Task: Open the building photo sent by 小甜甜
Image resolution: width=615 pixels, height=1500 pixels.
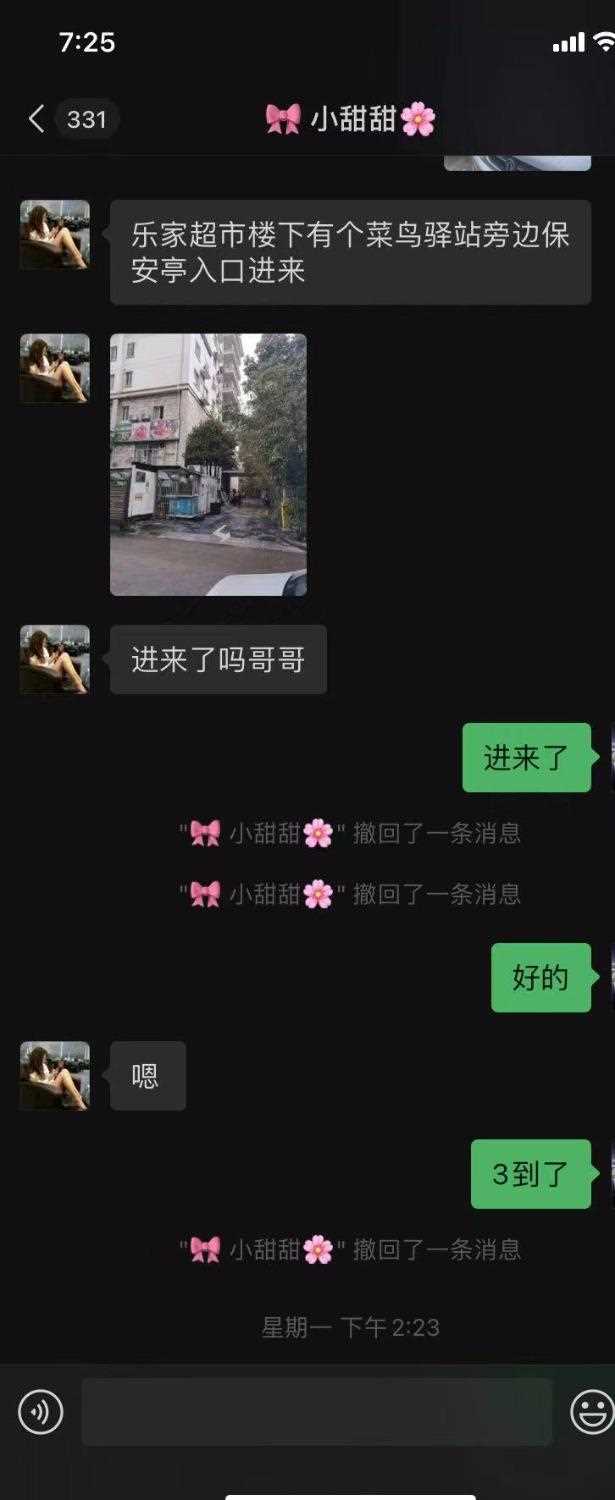Action: 208,464
